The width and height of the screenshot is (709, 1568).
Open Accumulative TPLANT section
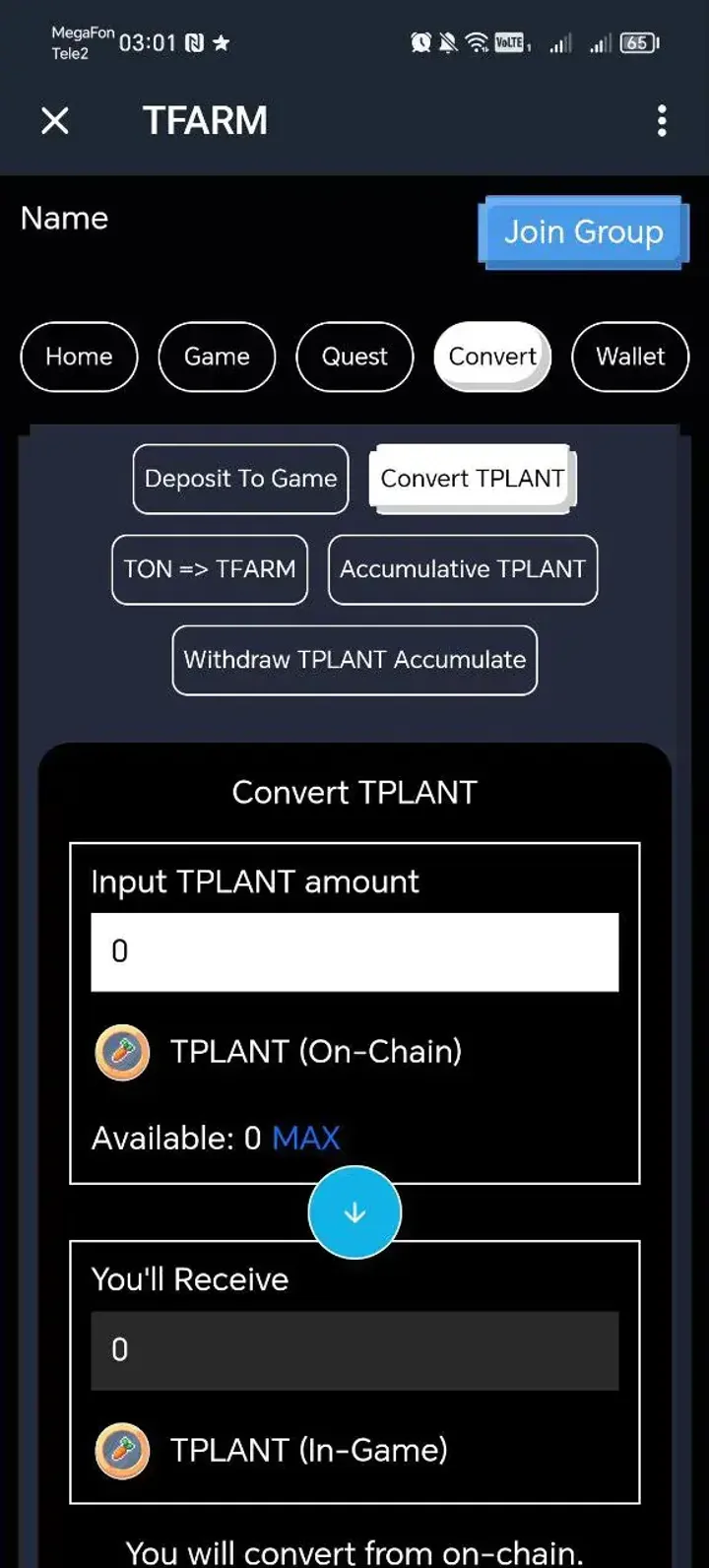[x=463, y=569]
